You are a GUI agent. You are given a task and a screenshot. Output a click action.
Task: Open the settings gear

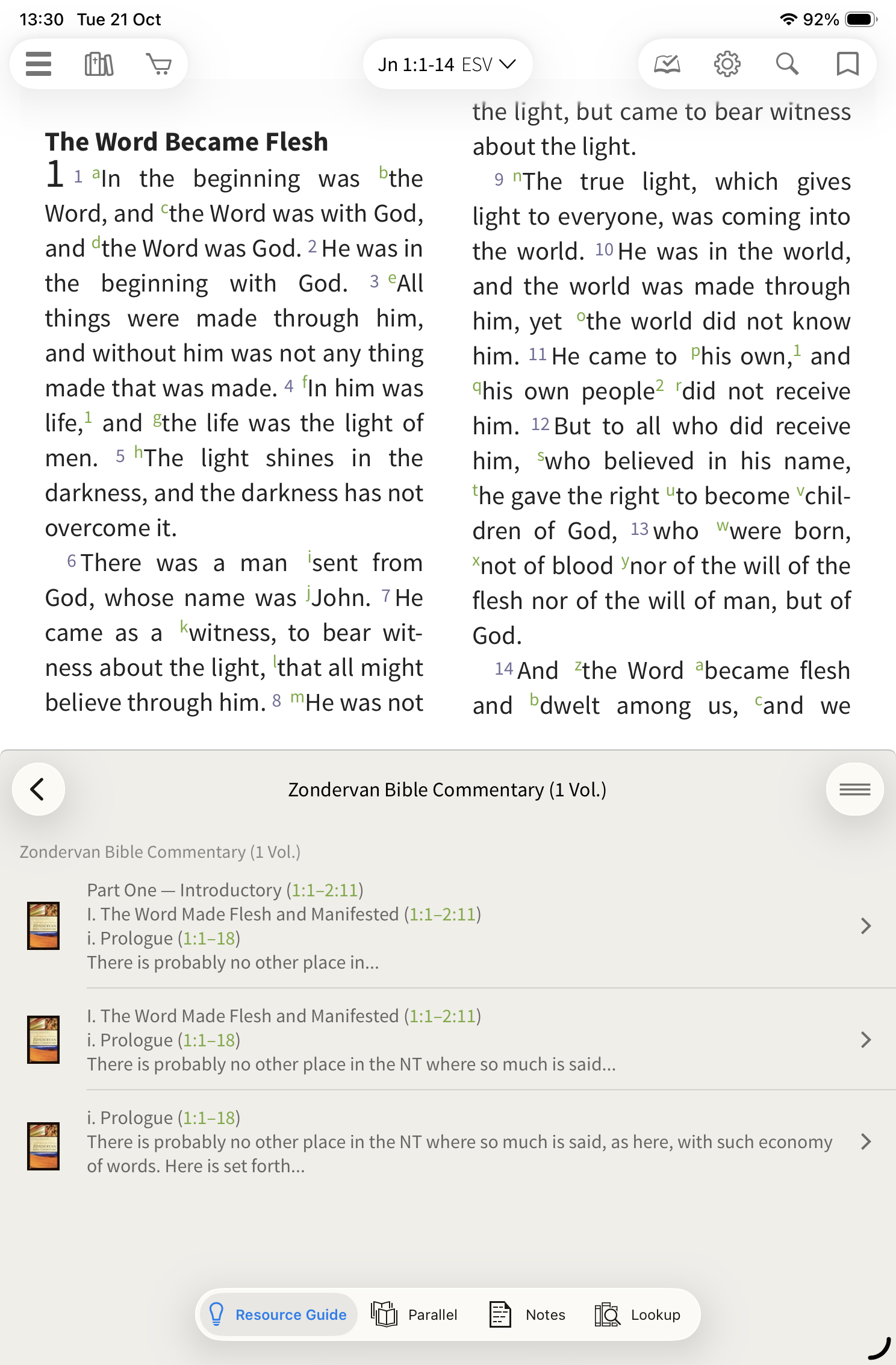(x=727, y=64)
